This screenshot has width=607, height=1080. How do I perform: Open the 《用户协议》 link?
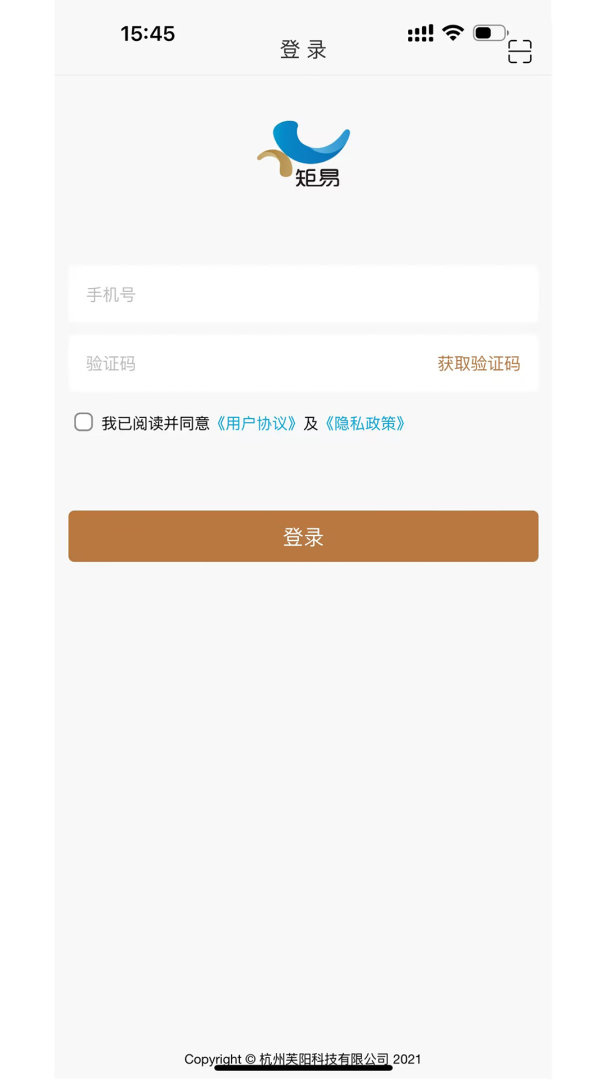pyautogui.click(x=256, y=423)
